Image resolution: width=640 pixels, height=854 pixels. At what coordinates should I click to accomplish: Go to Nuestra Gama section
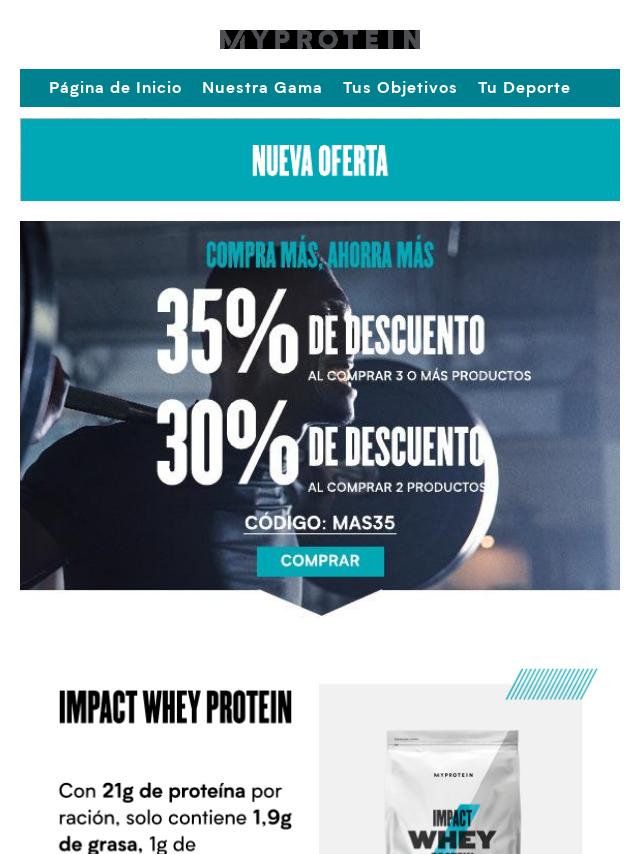click(262, 88)
